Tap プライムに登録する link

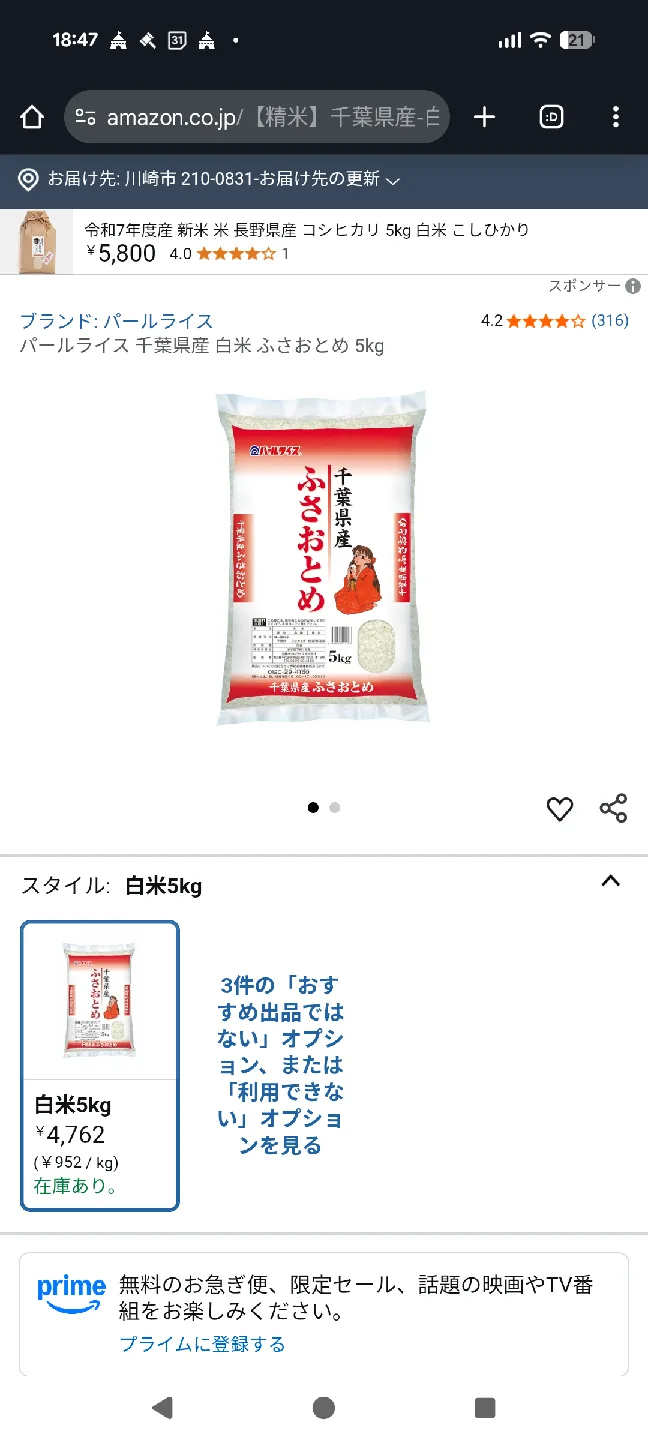202,1344
